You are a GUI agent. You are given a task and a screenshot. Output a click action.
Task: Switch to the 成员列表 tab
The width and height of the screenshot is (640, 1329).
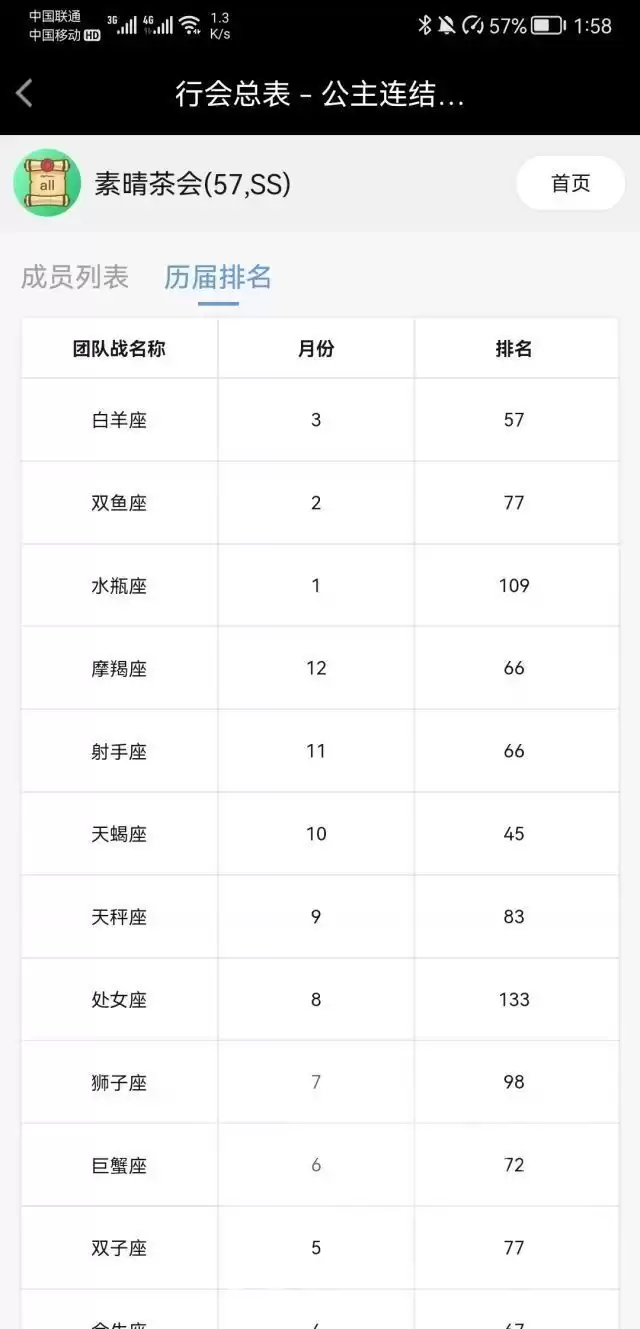75,277
